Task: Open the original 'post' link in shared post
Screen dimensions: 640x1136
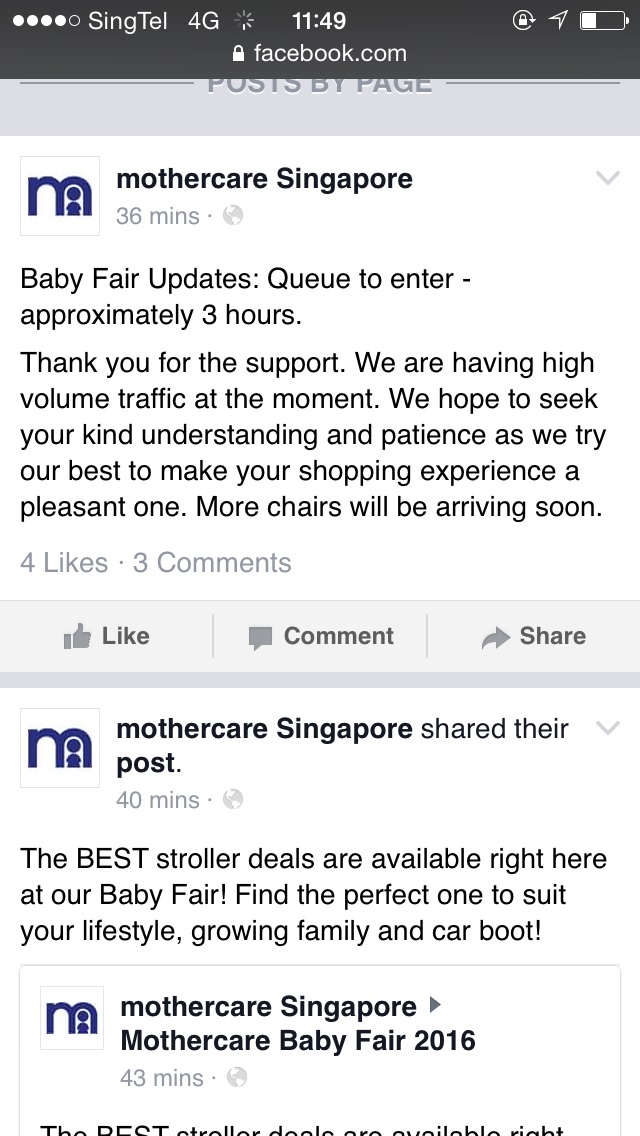Action: (x=146, y=763)
